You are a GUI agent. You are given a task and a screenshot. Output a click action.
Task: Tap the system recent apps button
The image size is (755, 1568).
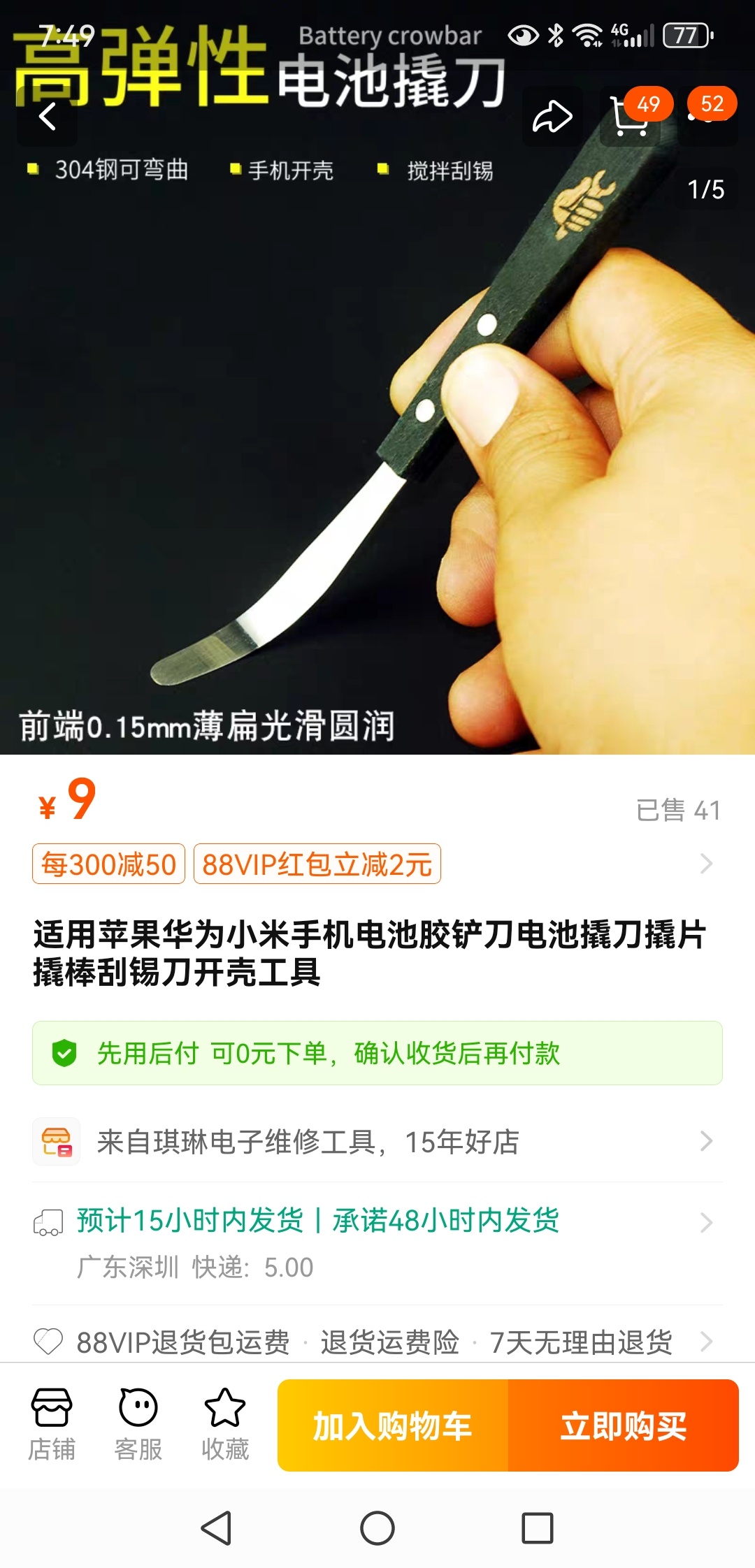(538, 1528)
